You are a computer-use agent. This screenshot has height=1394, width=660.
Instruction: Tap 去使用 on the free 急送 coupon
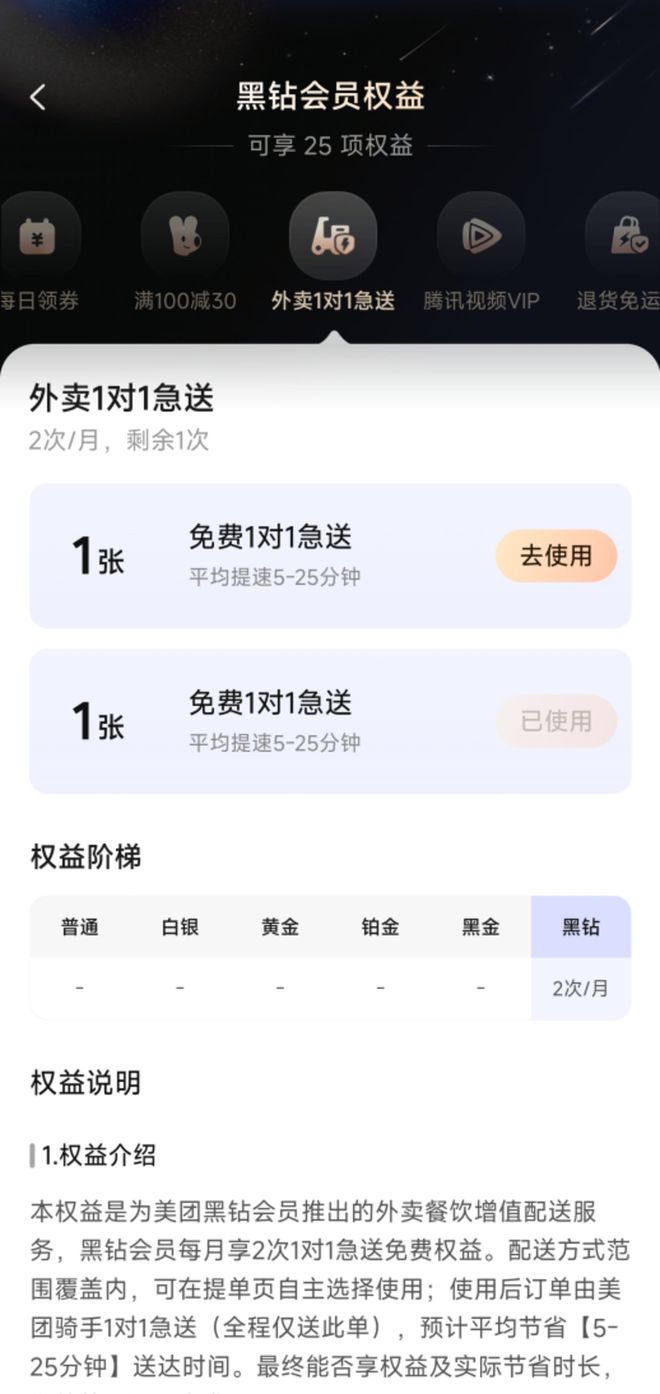pyautogui.click(x=556, y=556)
